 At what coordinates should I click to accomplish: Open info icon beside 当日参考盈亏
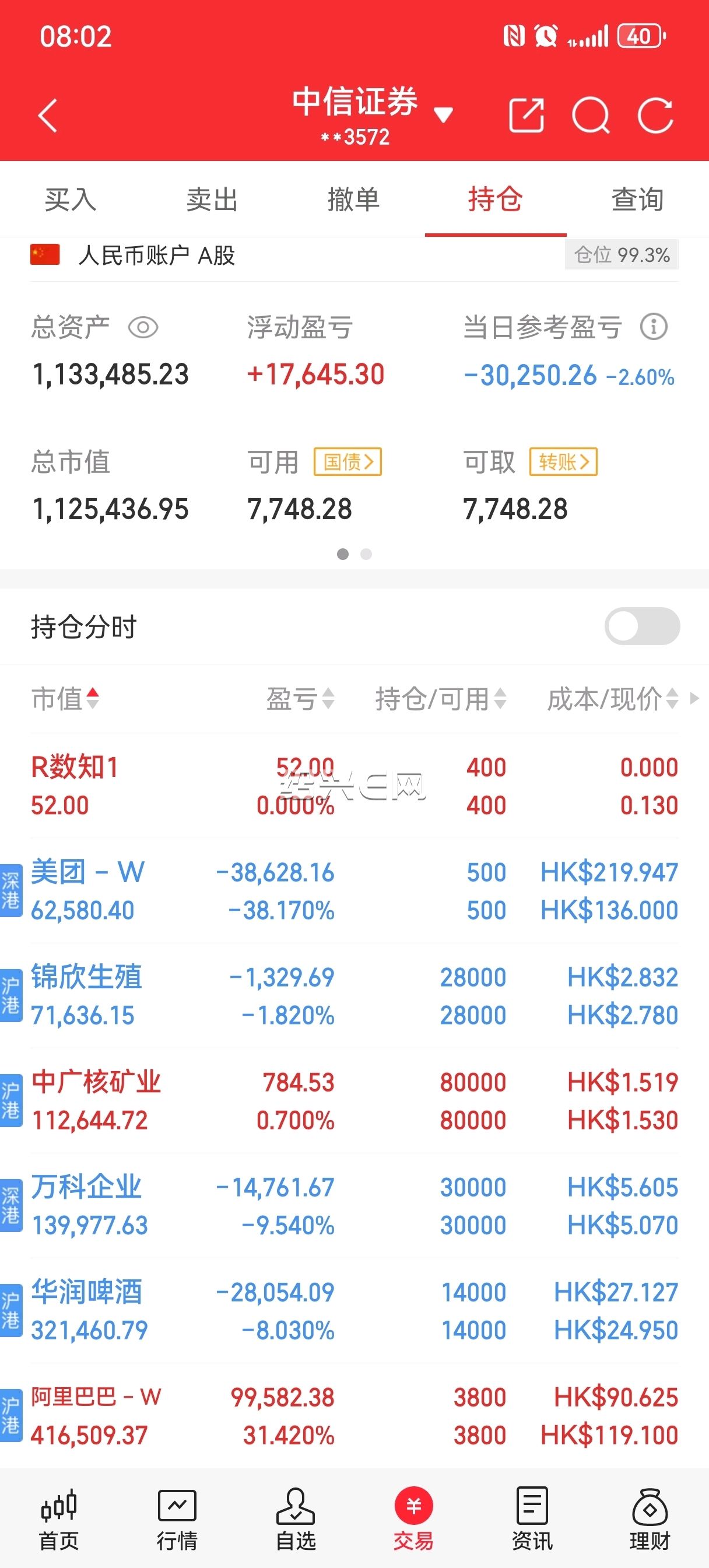click(x=654, y=327)
